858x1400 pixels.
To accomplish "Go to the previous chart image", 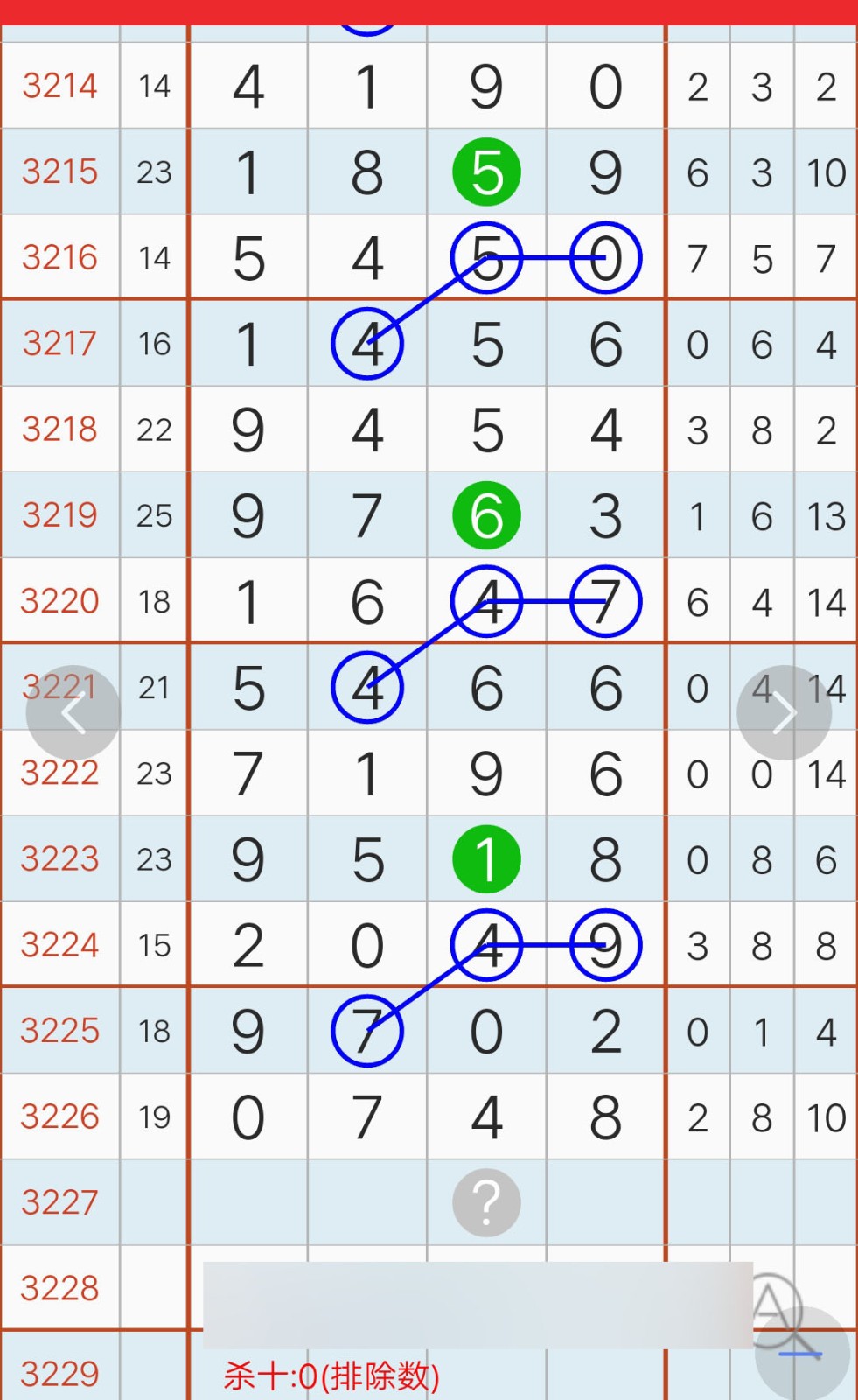I will (73, 713).
